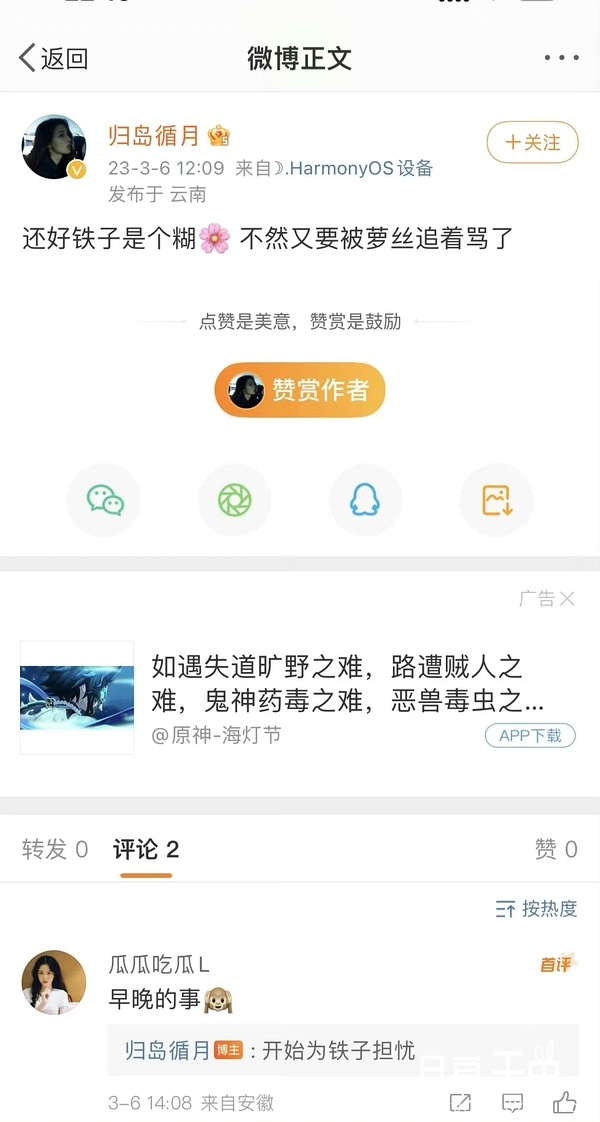Go back using 返回 arrow
This screenshot has height=1122, width=600.
click(x=52, y=58)
